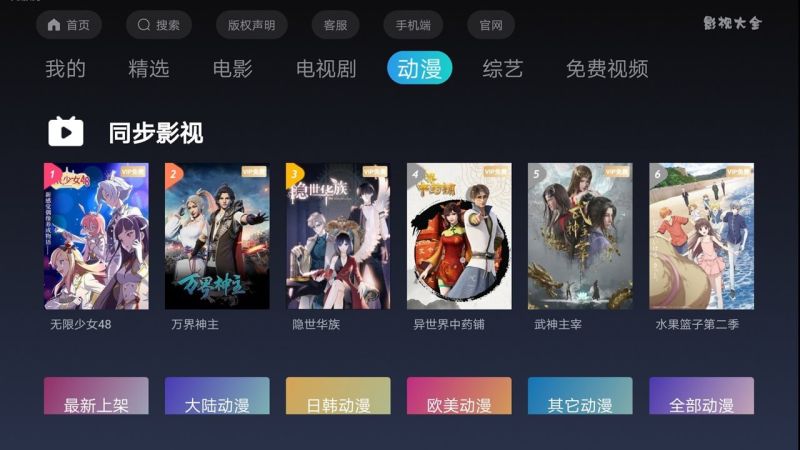Viewport: 800px width, 450px height.
Task: Open the 无限少女48 anime card
Action: [96, 236]
